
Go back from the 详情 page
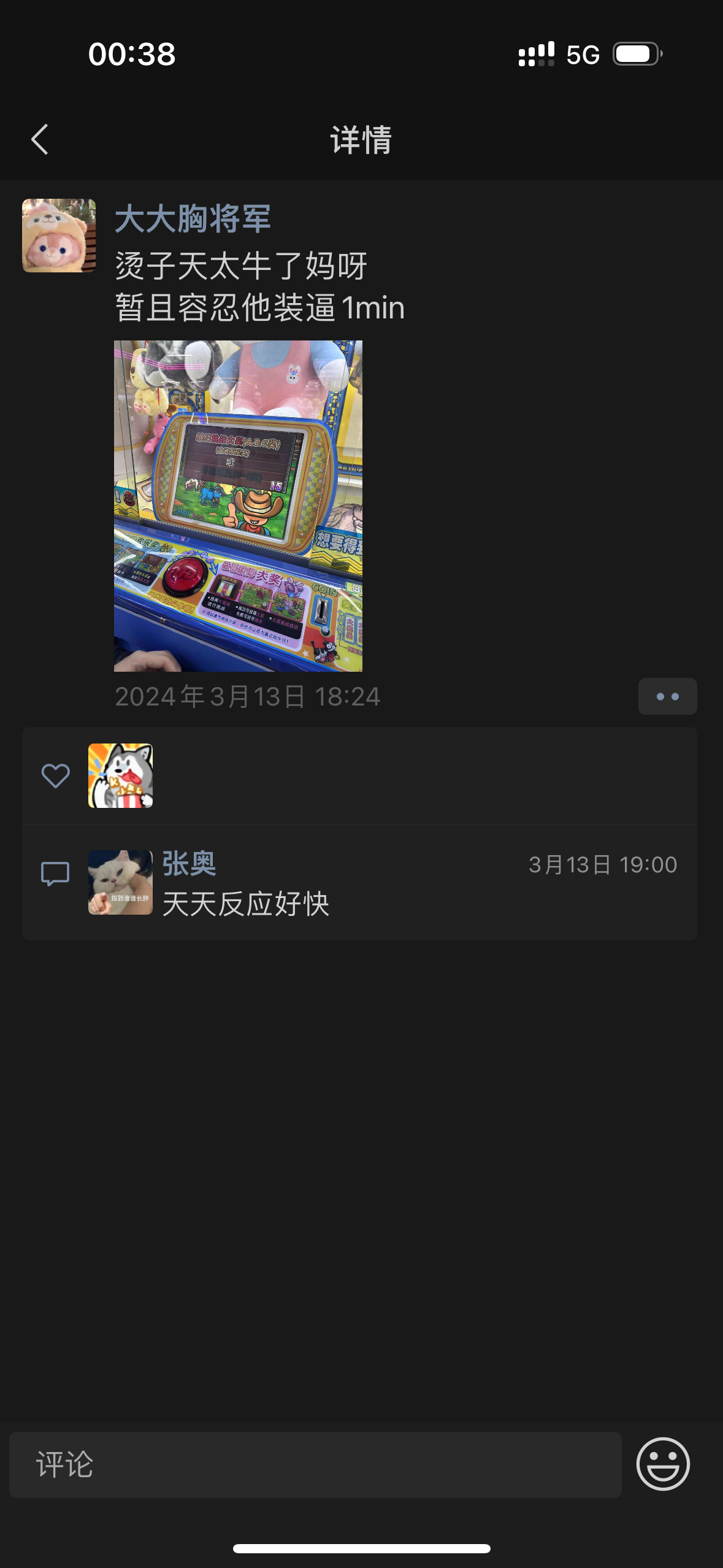[40, 139]
